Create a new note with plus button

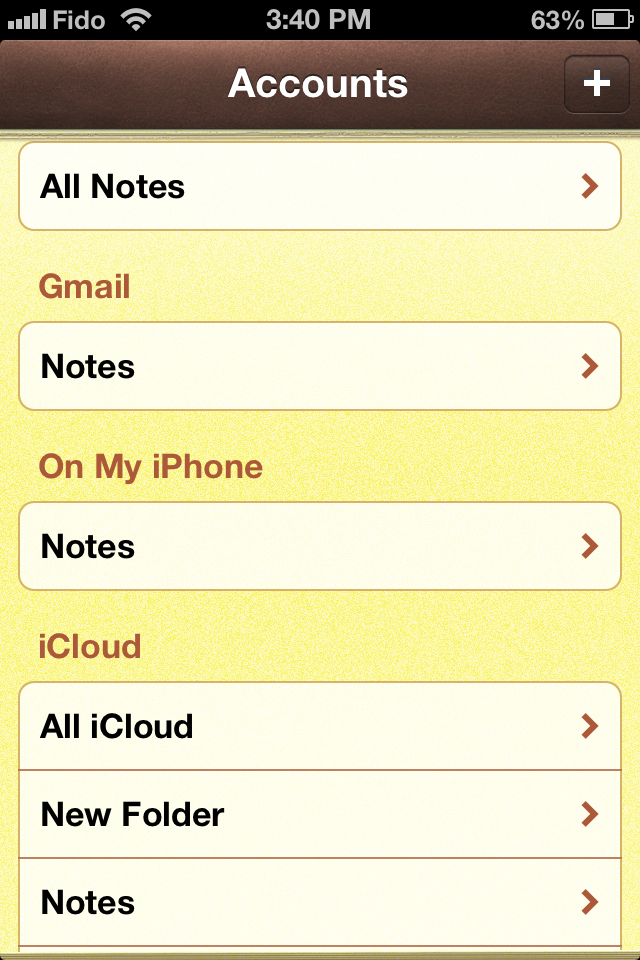(x=596, y=84)
